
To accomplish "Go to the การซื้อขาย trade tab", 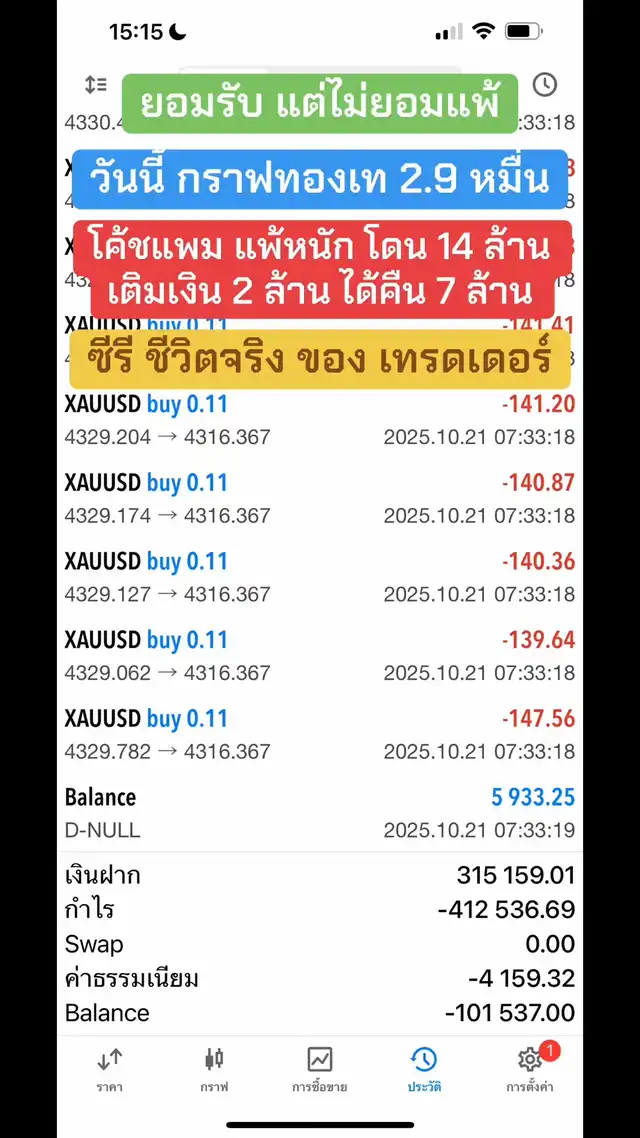I will [x=320, y=1068].
